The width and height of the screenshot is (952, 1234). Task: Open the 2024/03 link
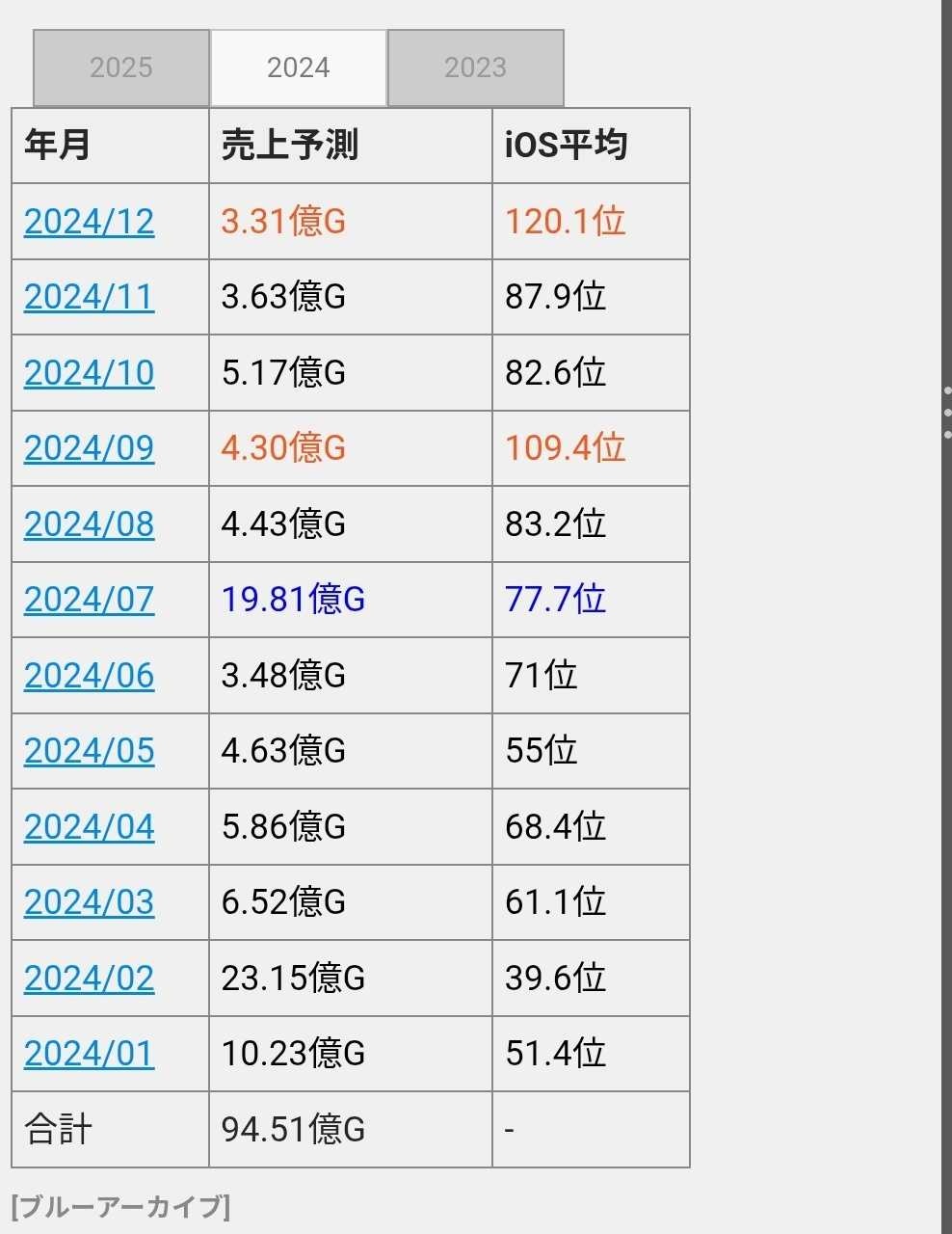89,902
